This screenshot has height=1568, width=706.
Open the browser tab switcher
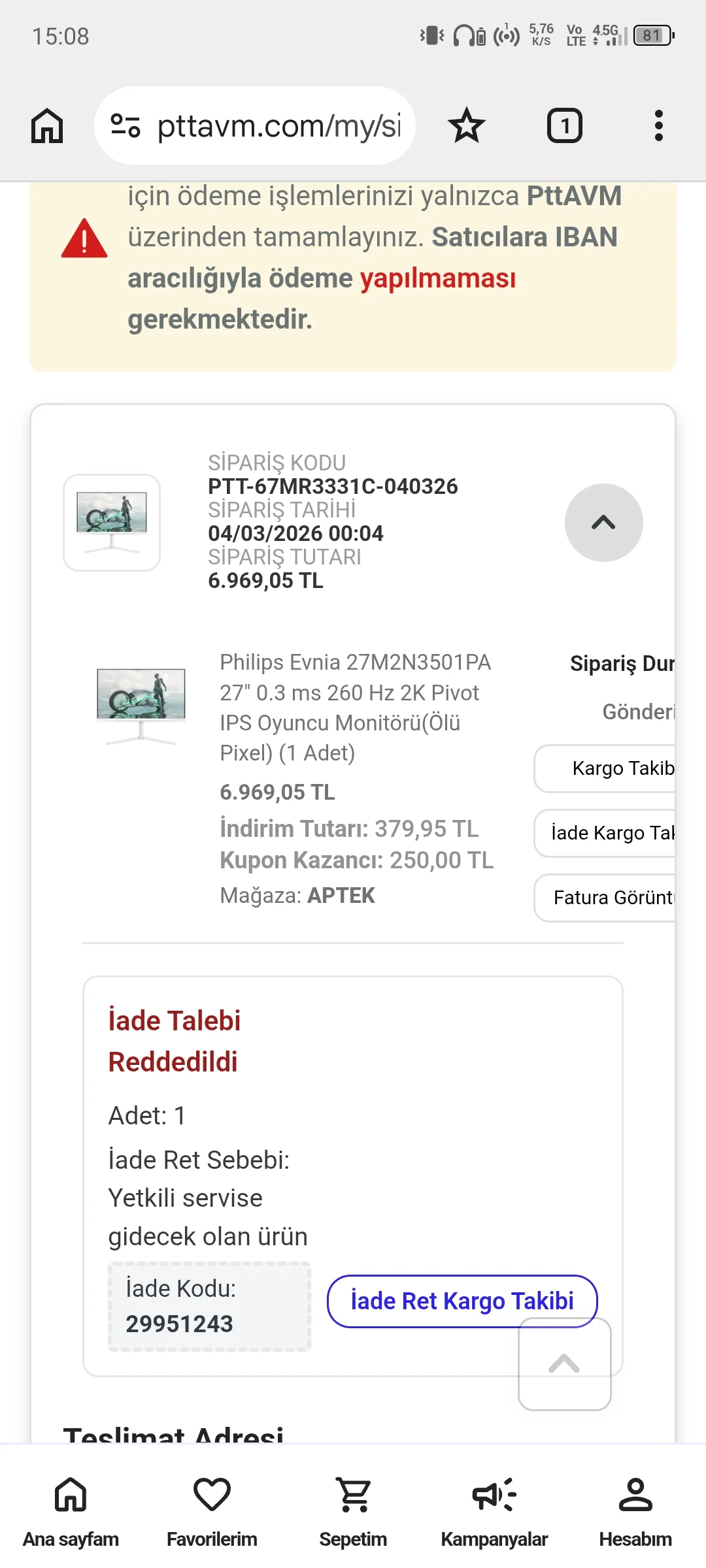click(x=564, y=125)
